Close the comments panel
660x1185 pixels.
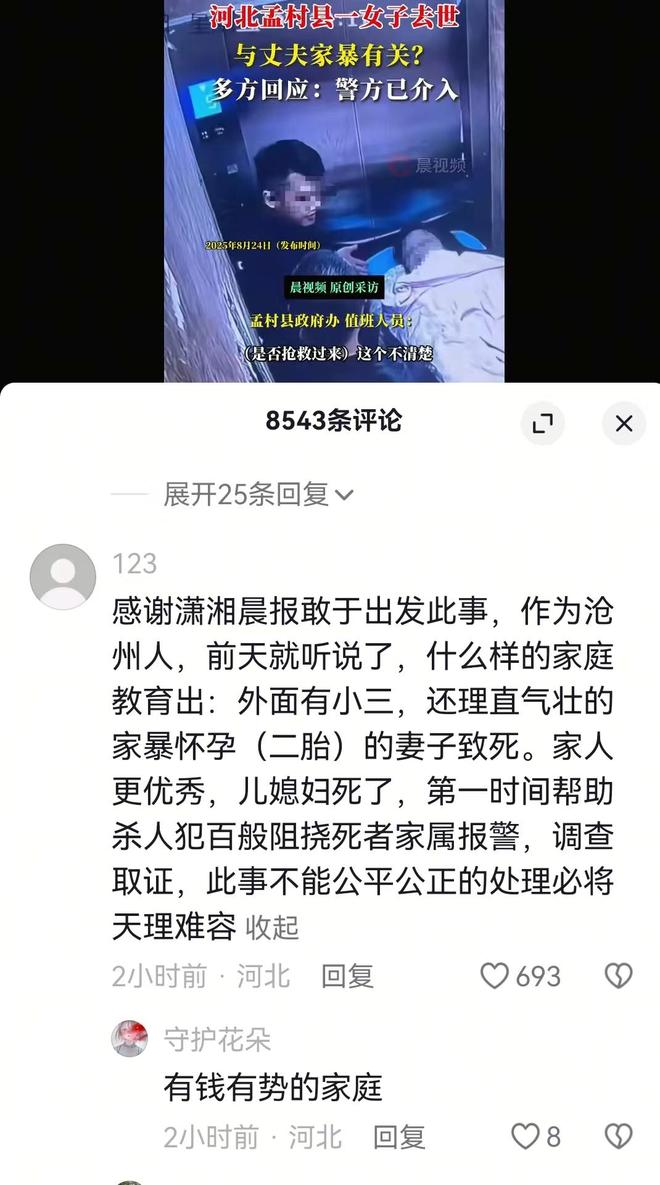click(x=623, y=424)
